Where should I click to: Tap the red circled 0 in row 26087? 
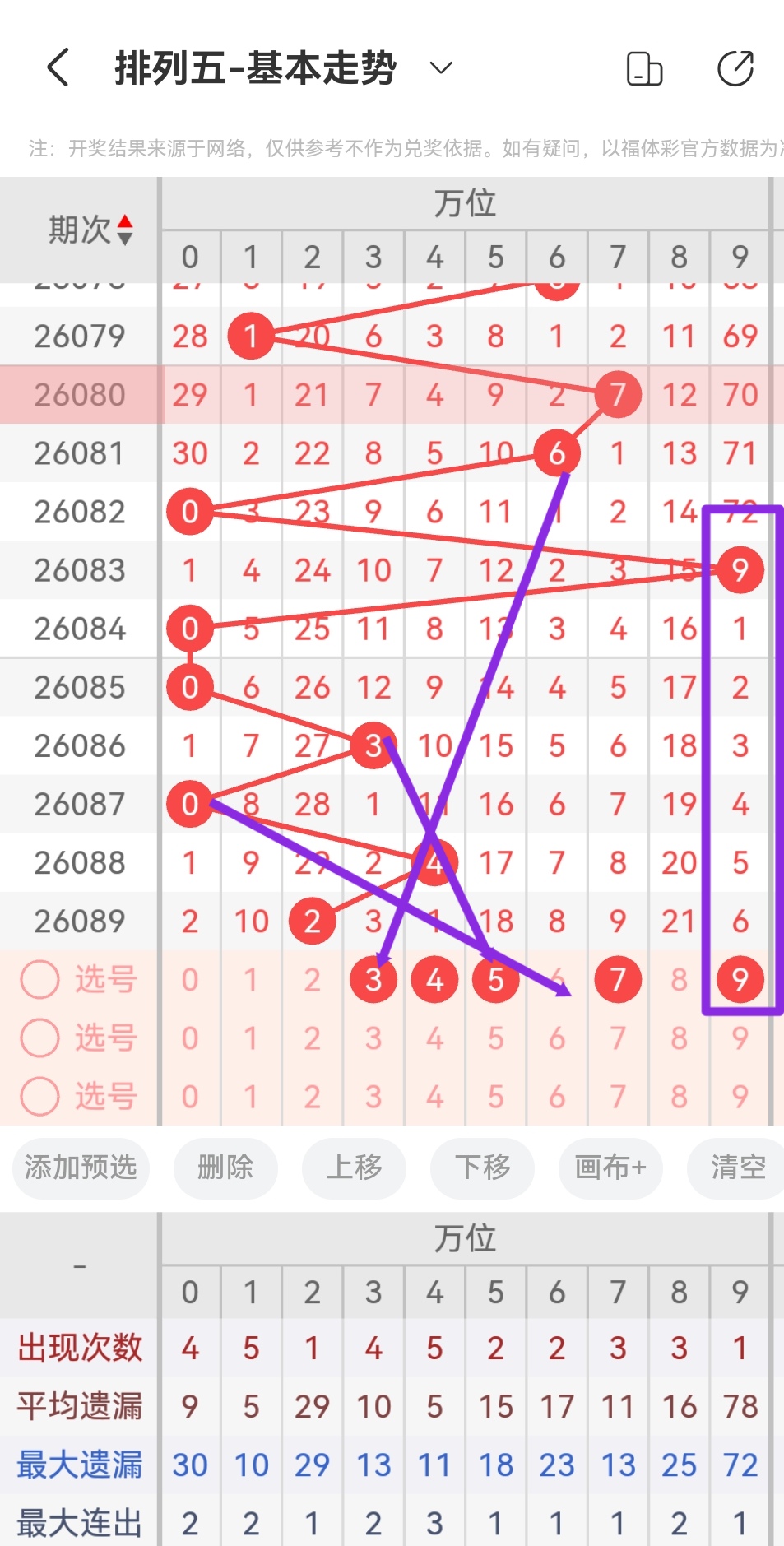coord(189,804)
